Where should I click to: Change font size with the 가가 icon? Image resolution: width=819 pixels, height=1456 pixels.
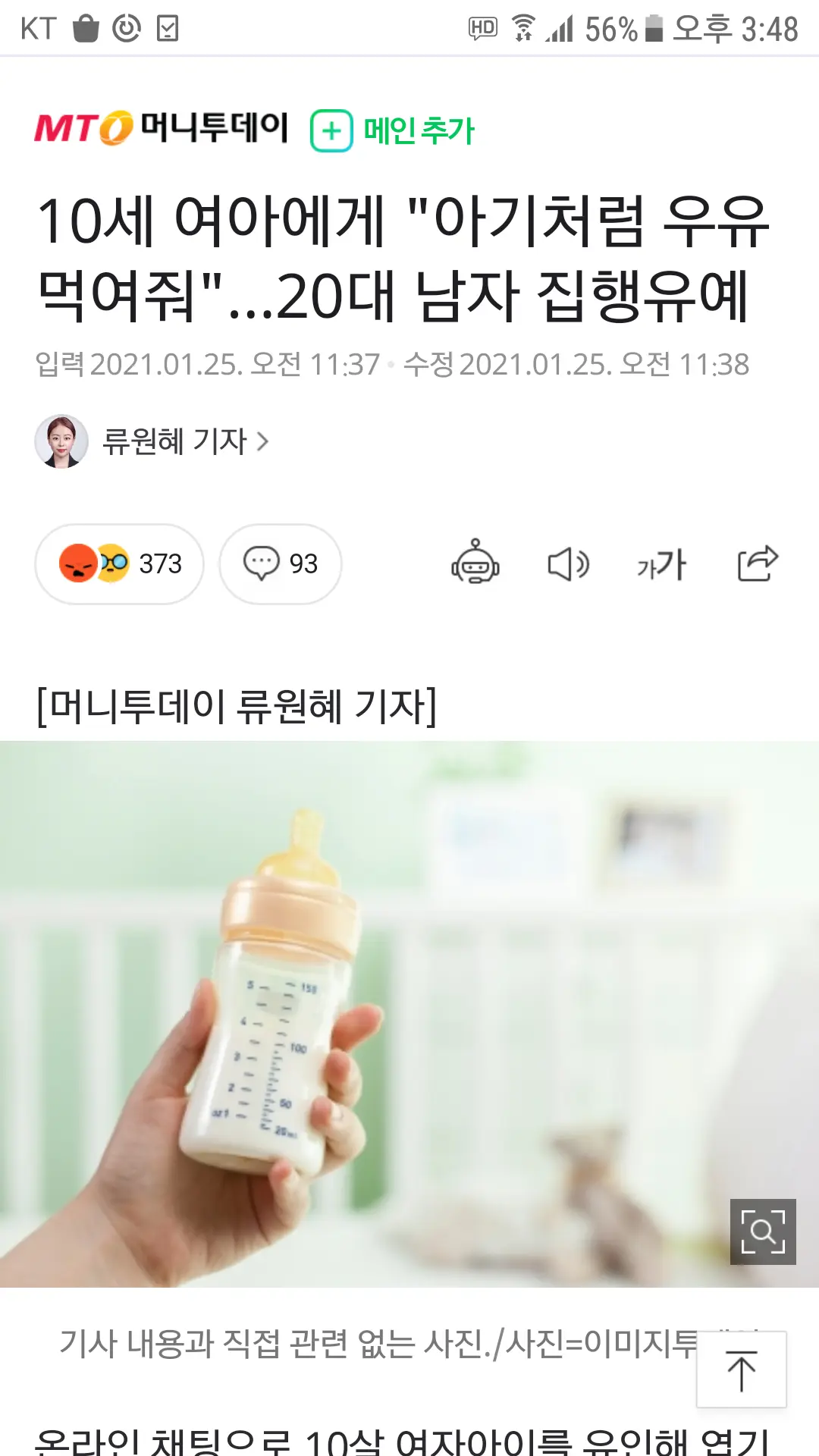(662, 564)
